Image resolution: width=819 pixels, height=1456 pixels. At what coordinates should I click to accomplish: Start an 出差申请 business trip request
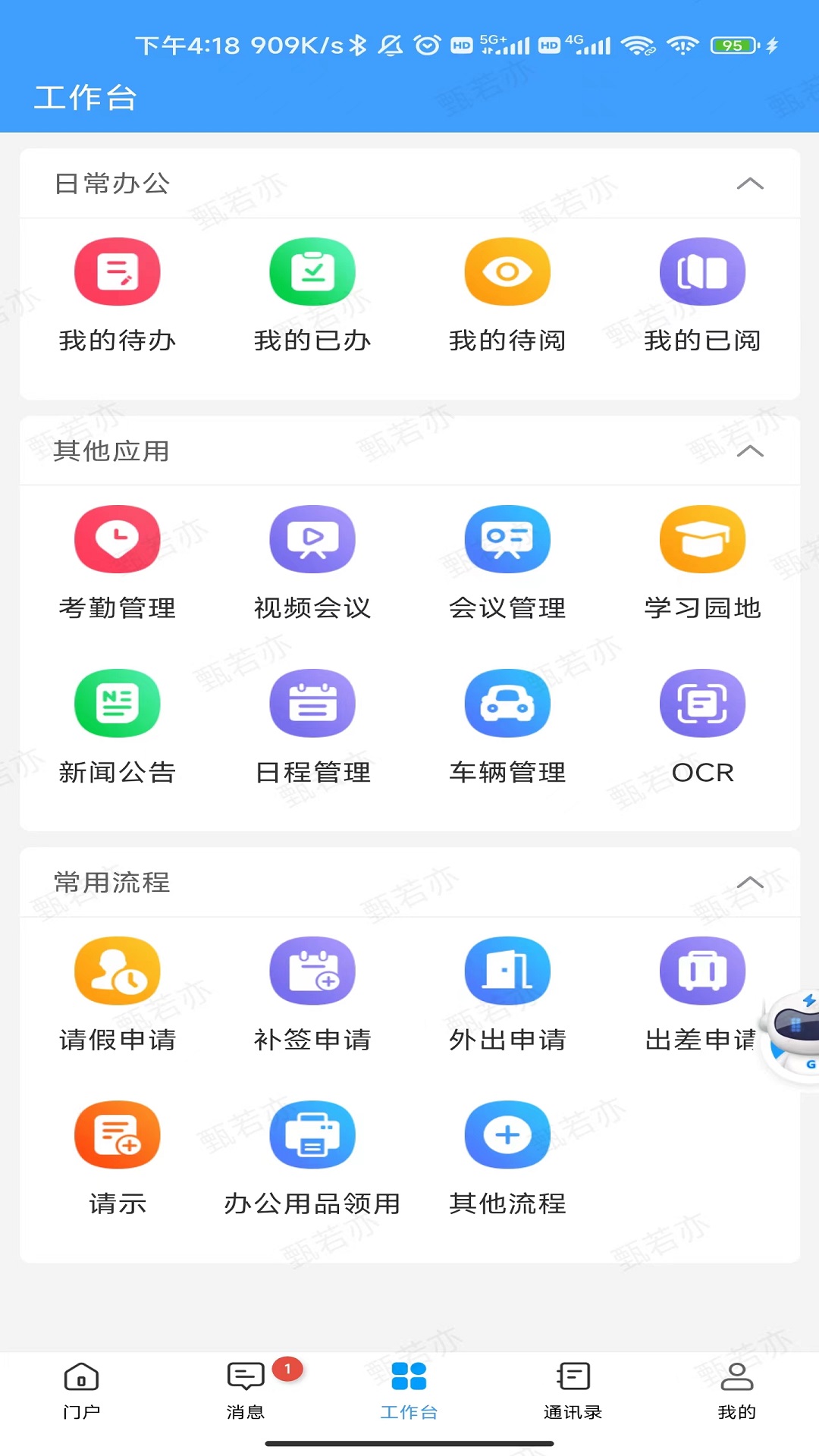[702, 993]
